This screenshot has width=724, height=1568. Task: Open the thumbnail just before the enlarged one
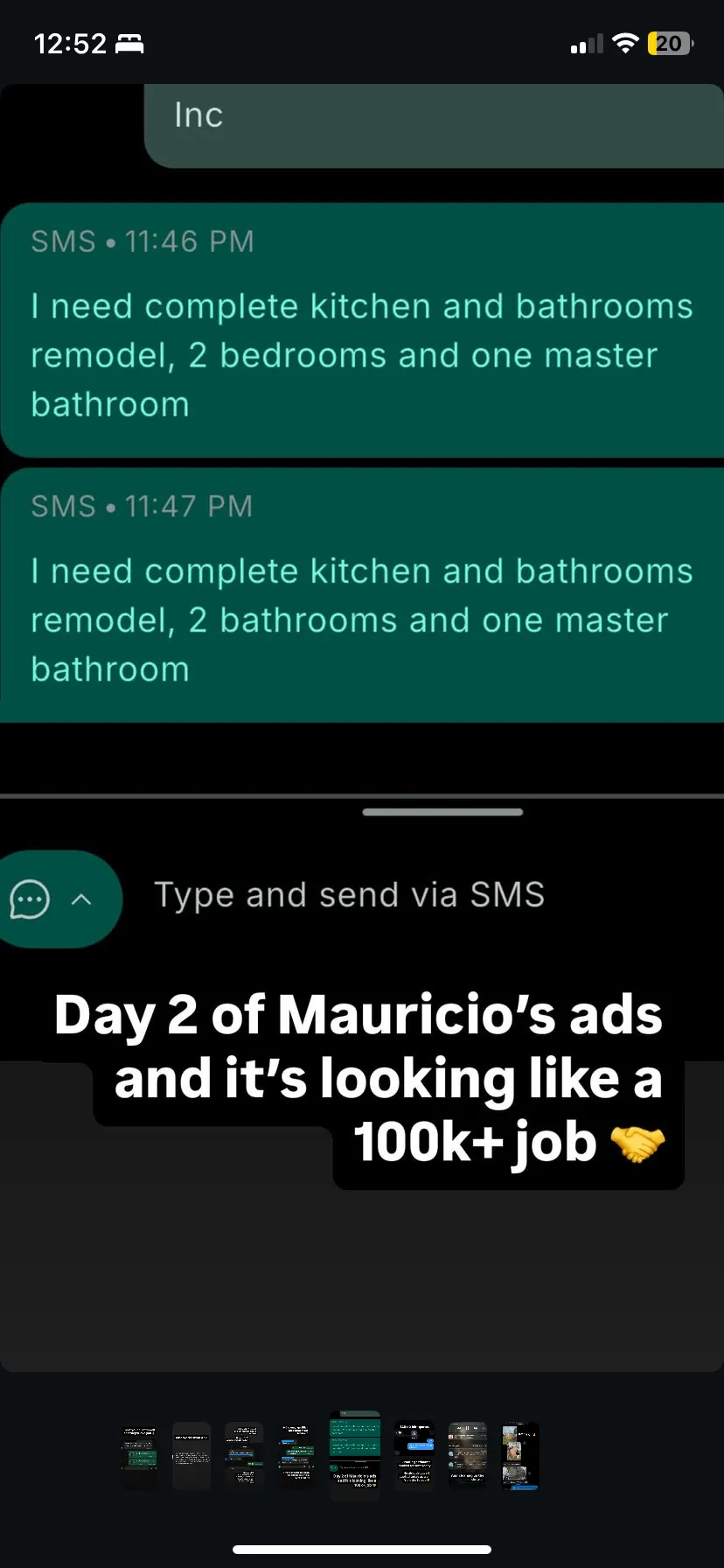(x=296, y=1456)
